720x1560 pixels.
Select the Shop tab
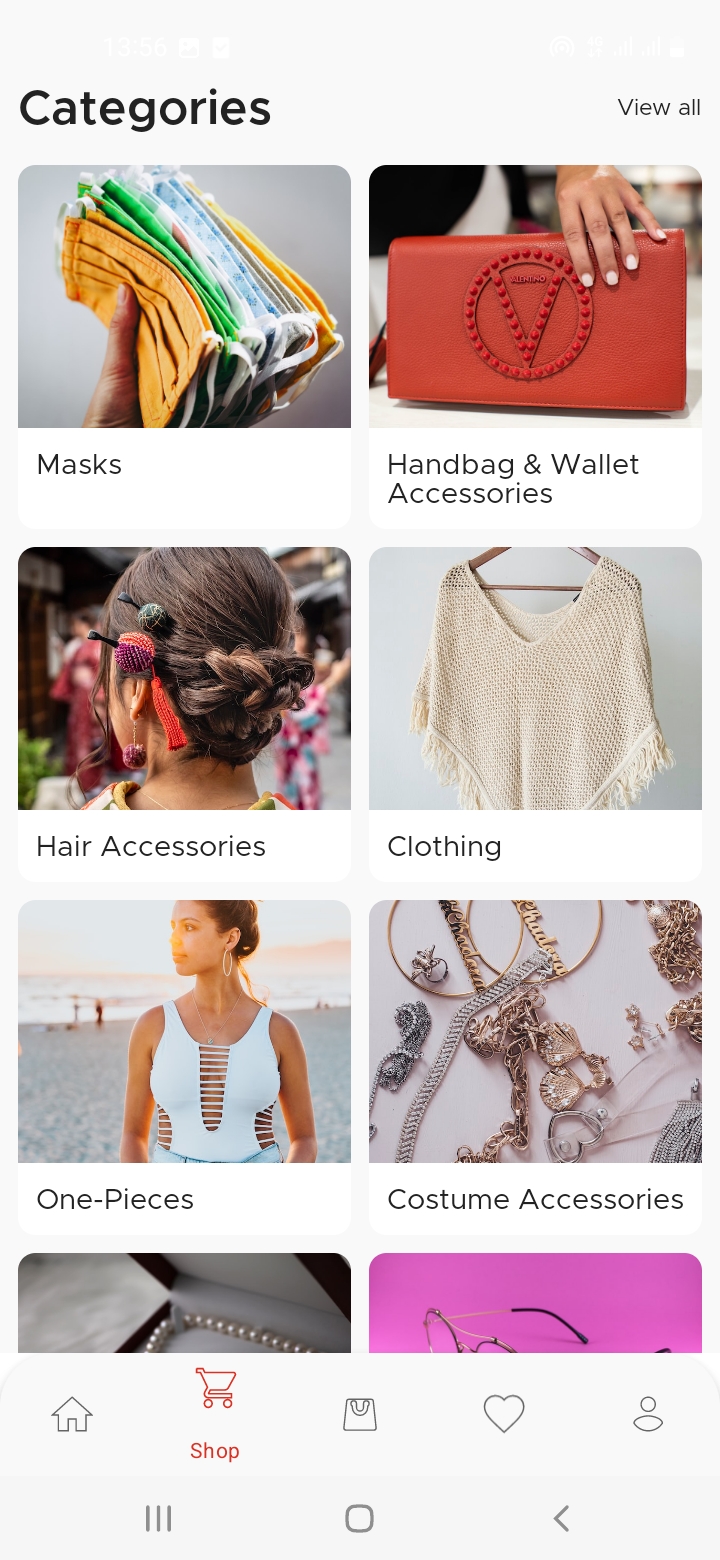(x=215, y=1414)
